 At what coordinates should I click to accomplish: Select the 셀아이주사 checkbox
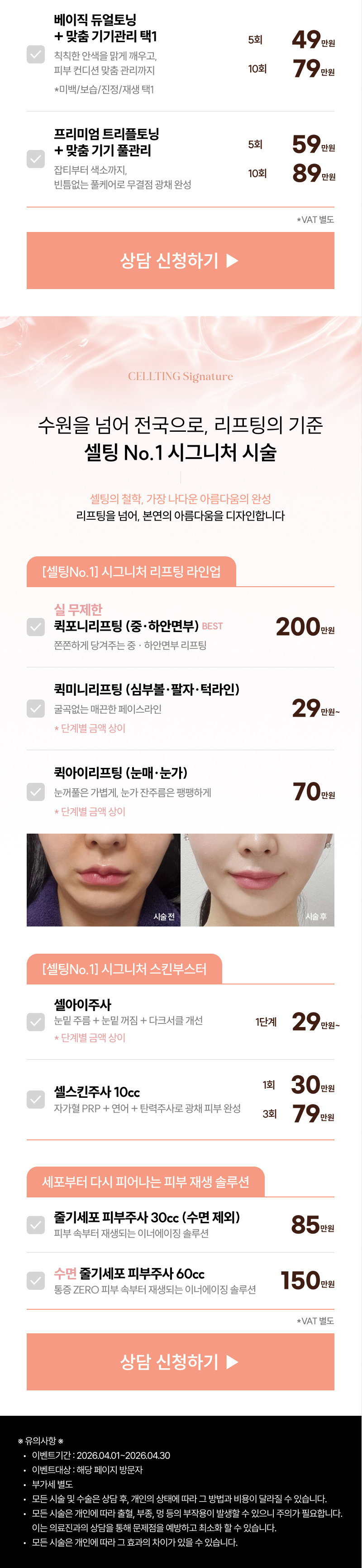(36, 1021)
